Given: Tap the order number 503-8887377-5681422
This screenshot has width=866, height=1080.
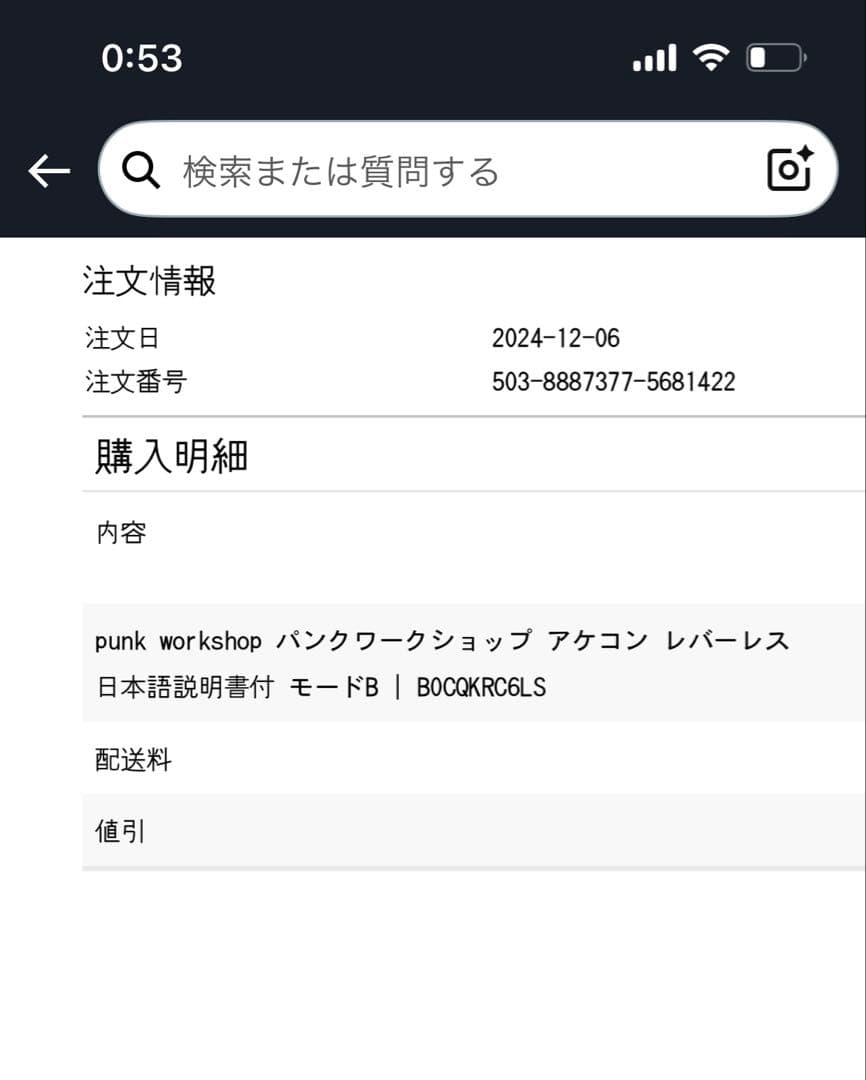Looking at the screenshot, I should 614,381.
